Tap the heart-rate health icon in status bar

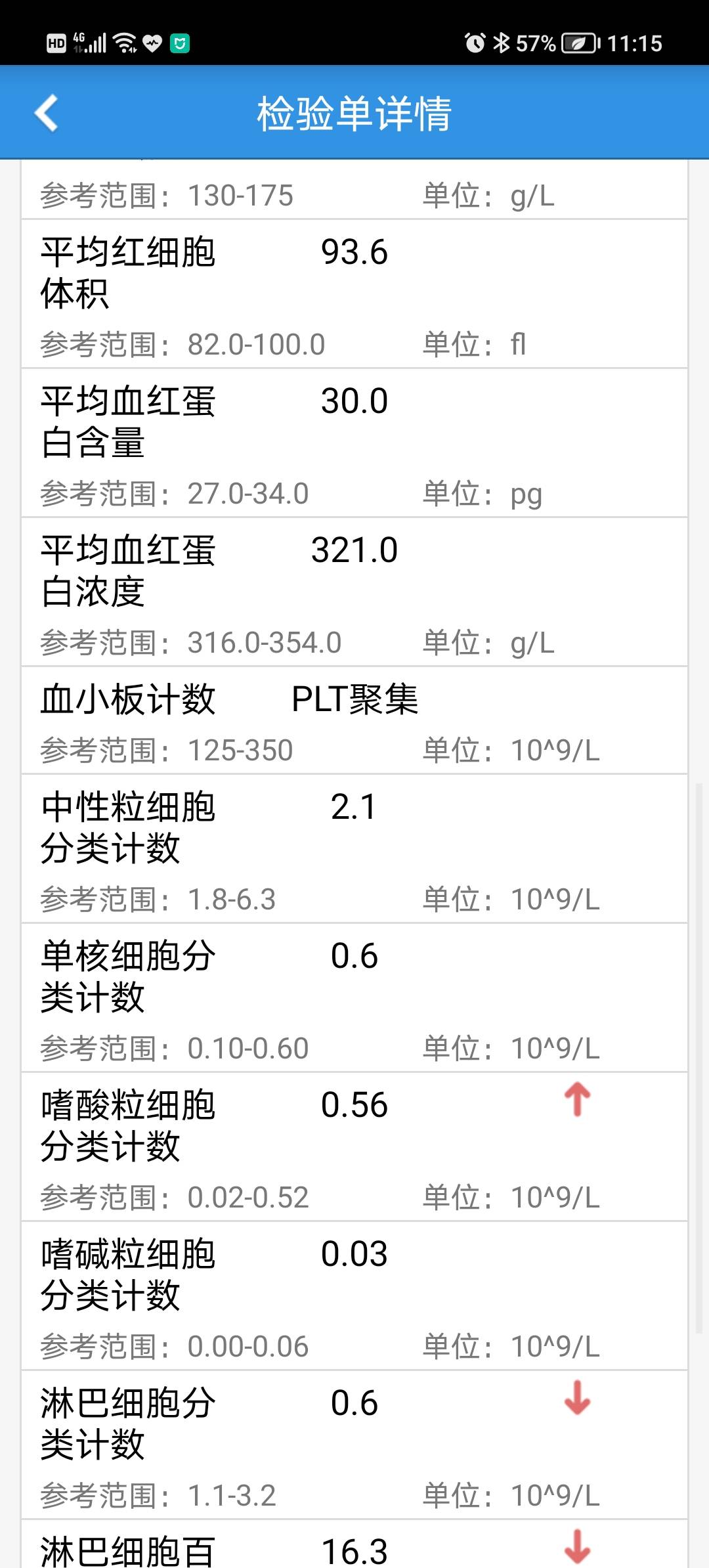coord(151,43)
